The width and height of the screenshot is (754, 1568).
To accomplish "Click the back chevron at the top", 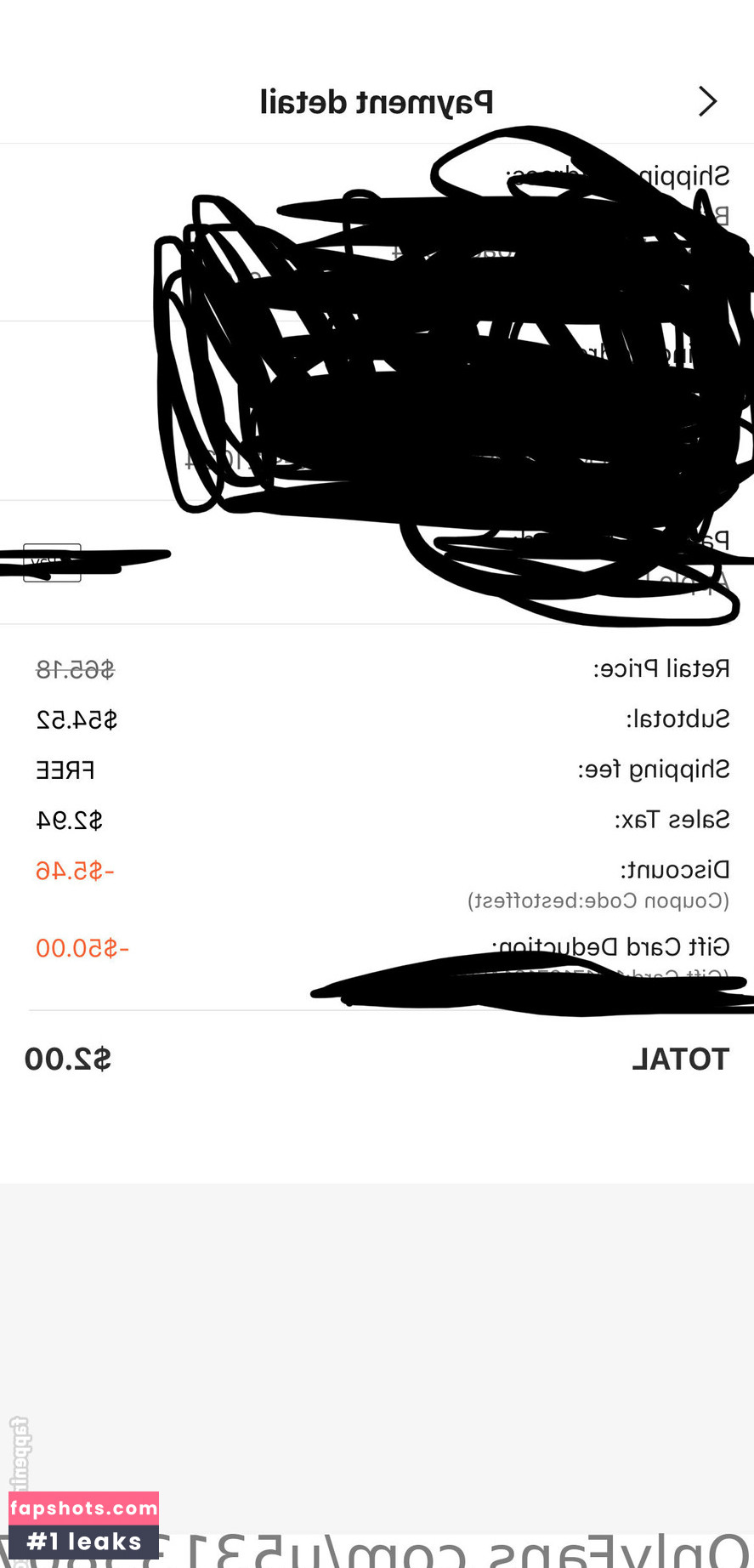I will click(707, 101).
